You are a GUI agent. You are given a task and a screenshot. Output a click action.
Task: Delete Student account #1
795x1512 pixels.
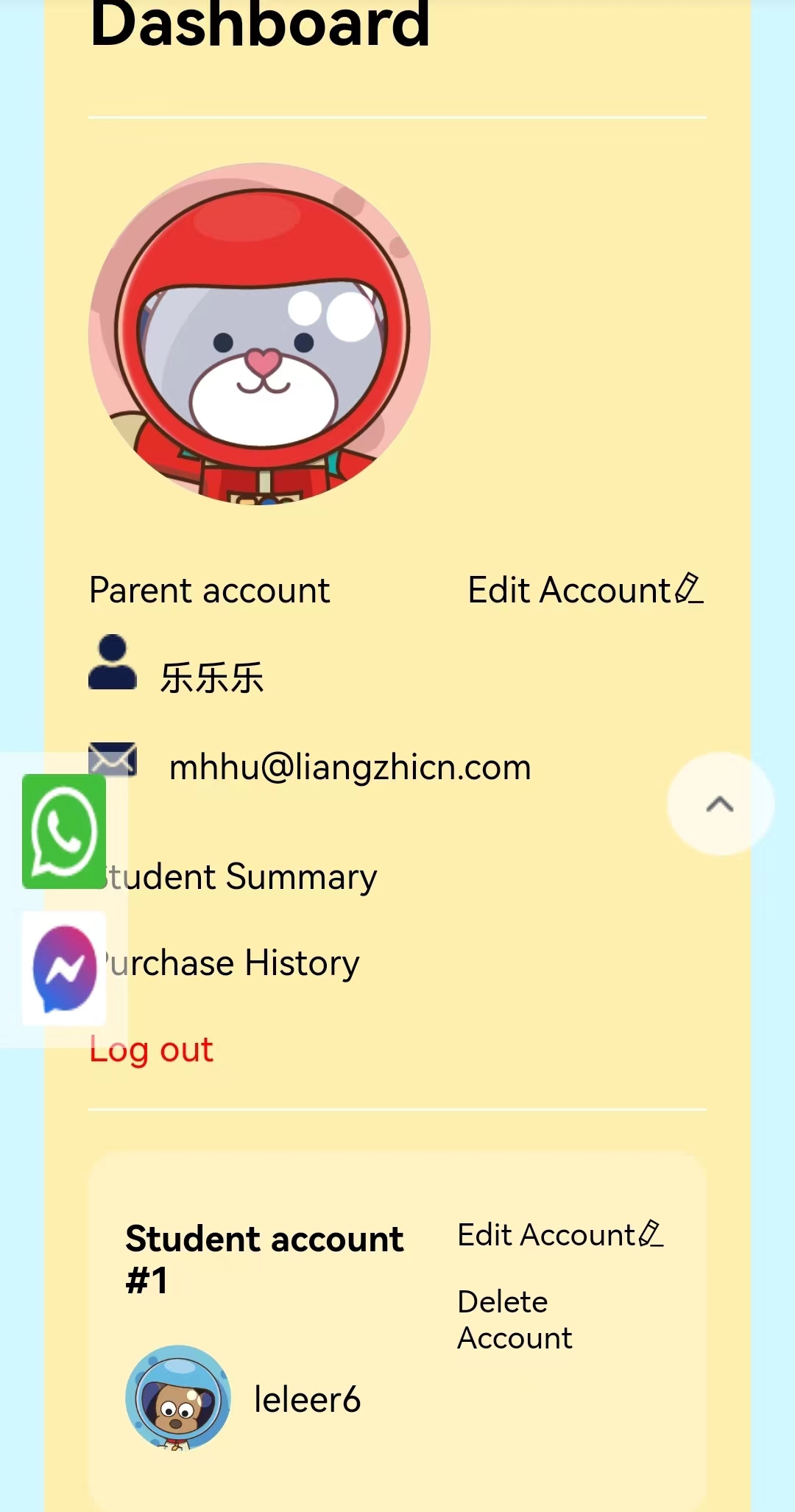(x=515, y=1319)
